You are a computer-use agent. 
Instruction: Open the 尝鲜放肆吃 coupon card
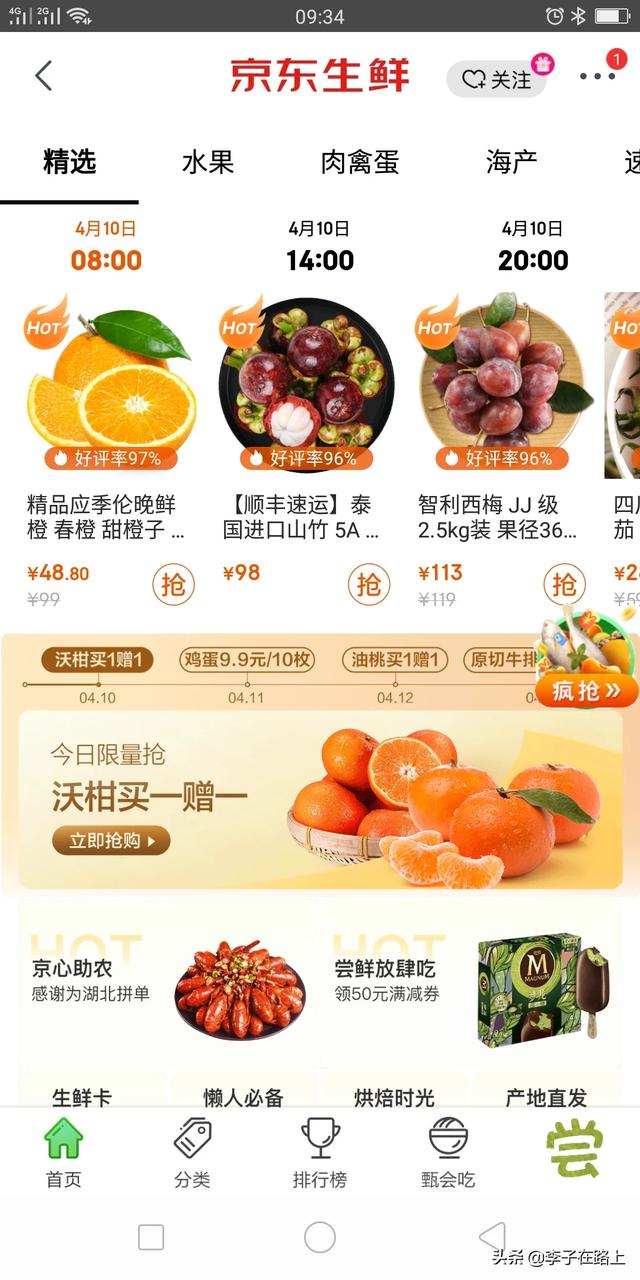[470, 982]
